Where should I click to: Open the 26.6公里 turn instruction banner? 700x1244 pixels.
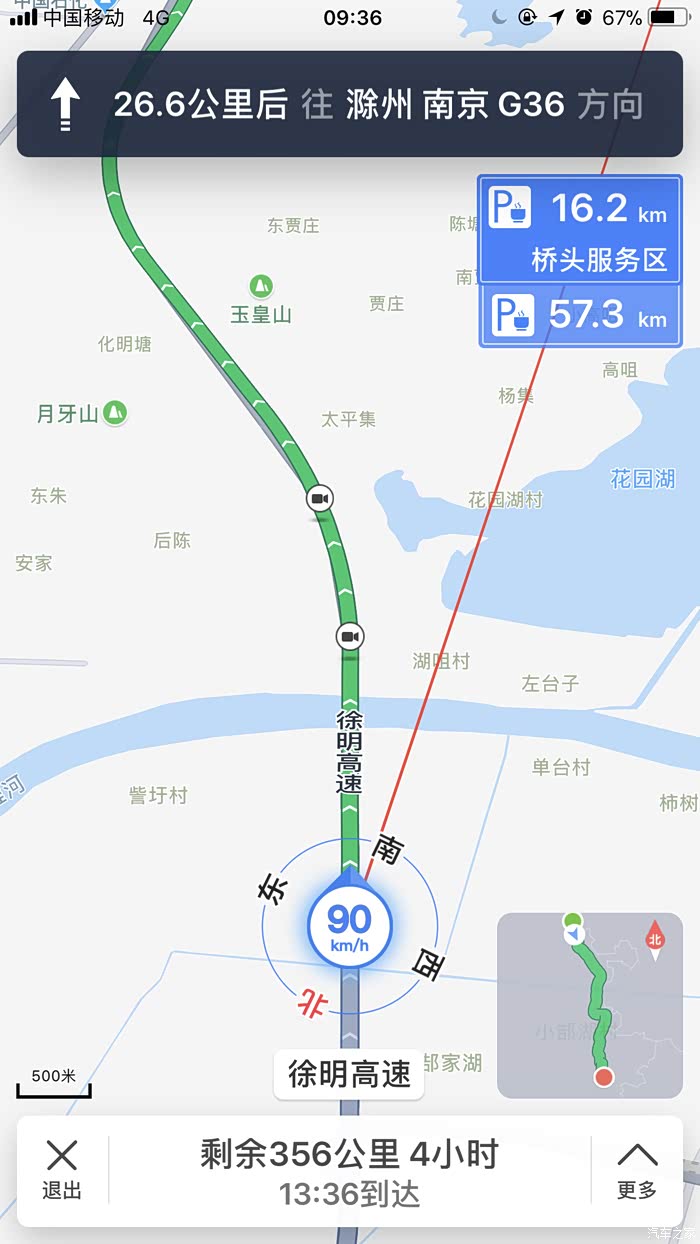[350, 104]
